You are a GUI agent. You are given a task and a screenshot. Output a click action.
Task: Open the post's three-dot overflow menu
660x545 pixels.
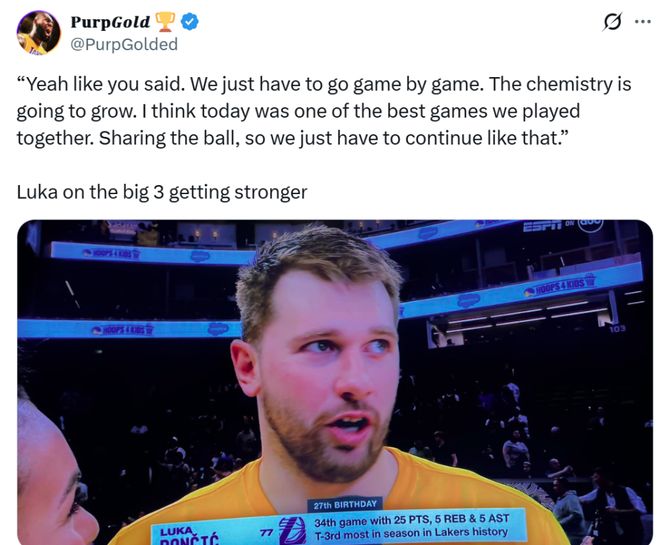tap(642, 22)
